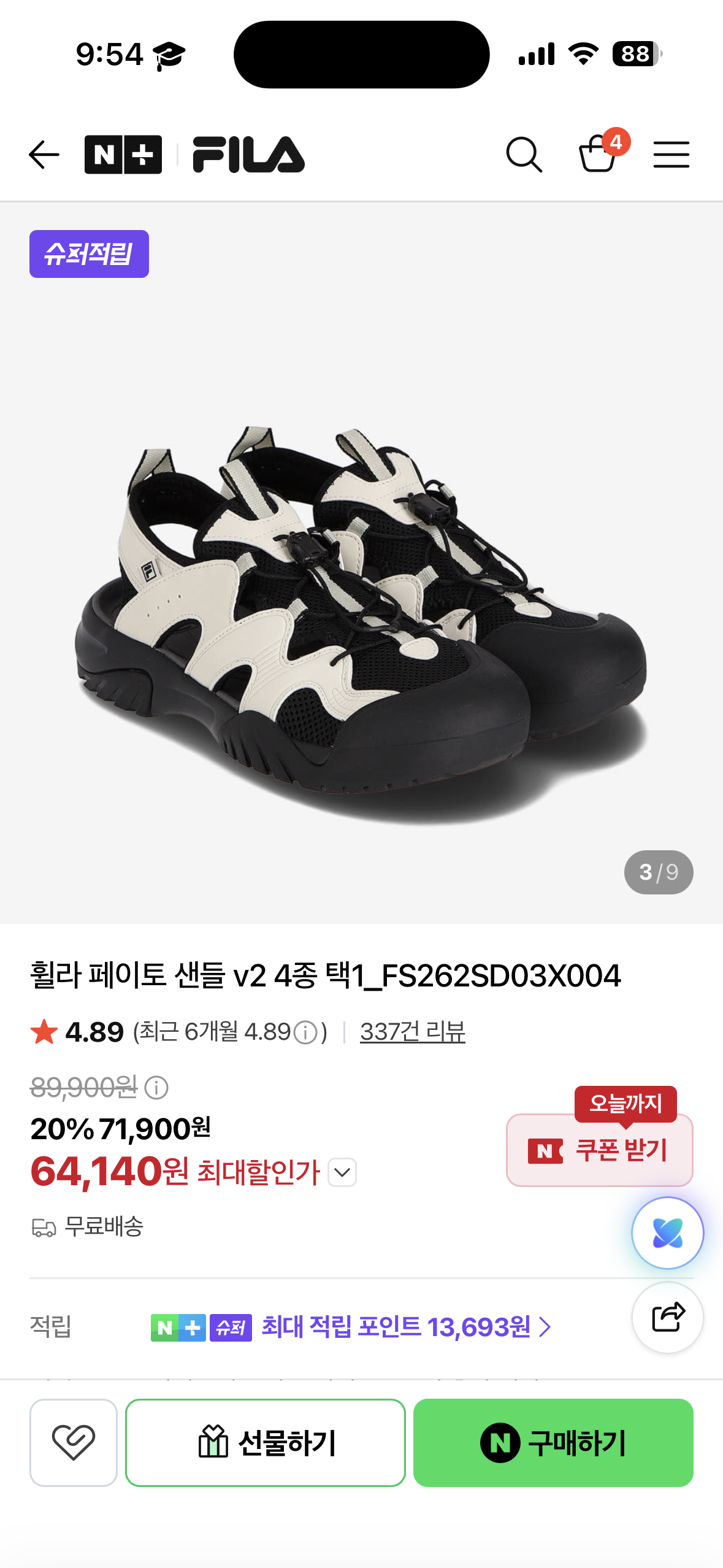Send as gift with 선물하기

point(266,1442)
